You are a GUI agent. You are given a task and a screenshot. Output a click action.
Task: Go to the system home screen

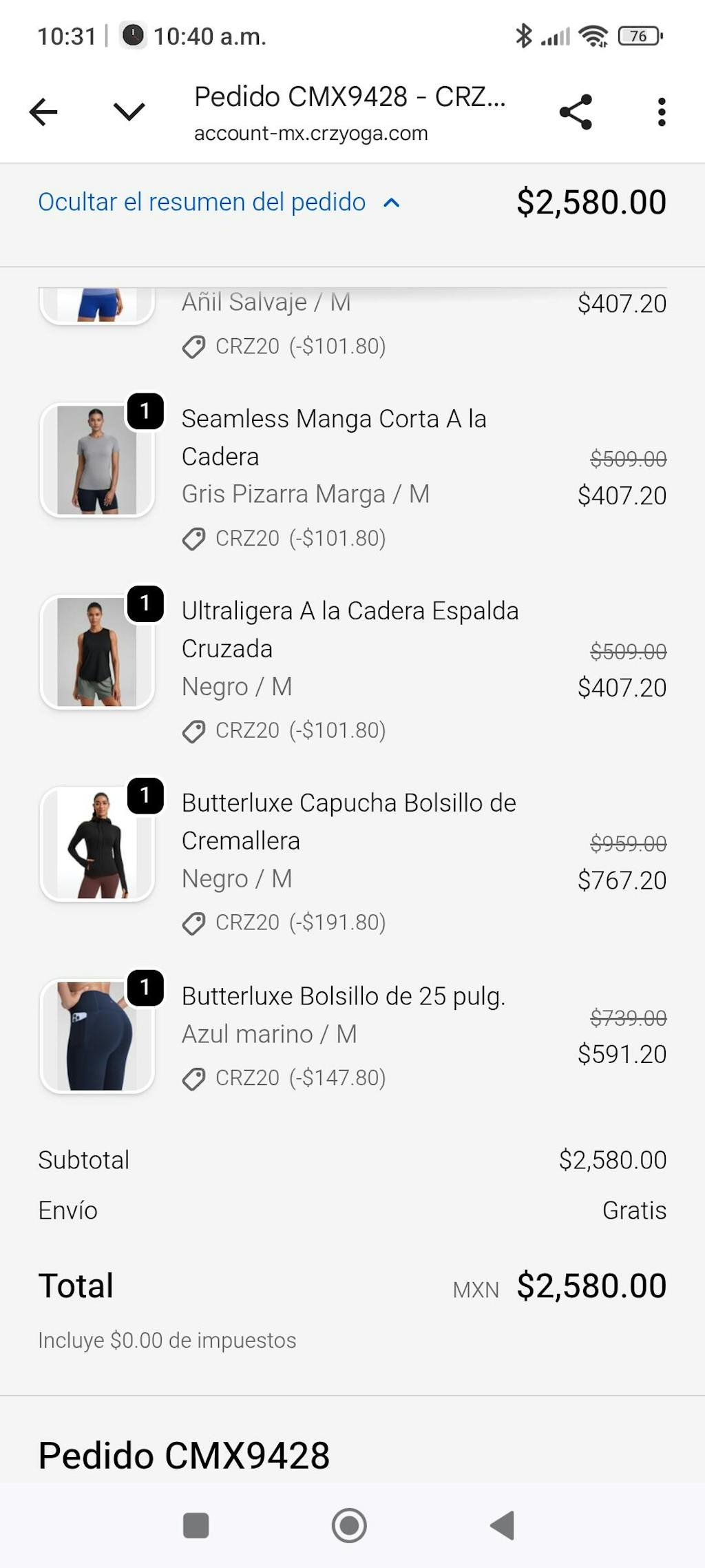click(349, 1525)
